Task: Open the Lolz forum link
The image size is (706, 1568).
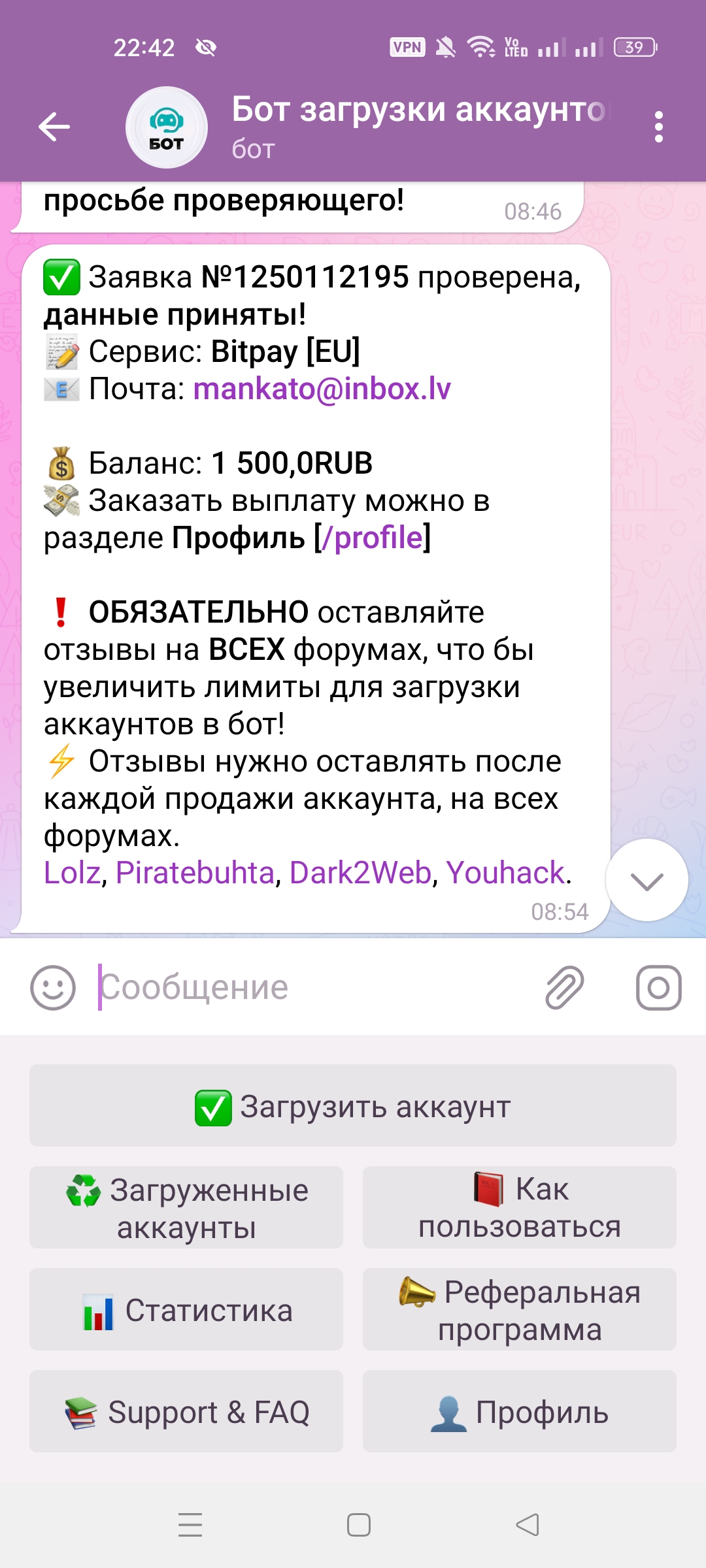Action: point(72,873)
